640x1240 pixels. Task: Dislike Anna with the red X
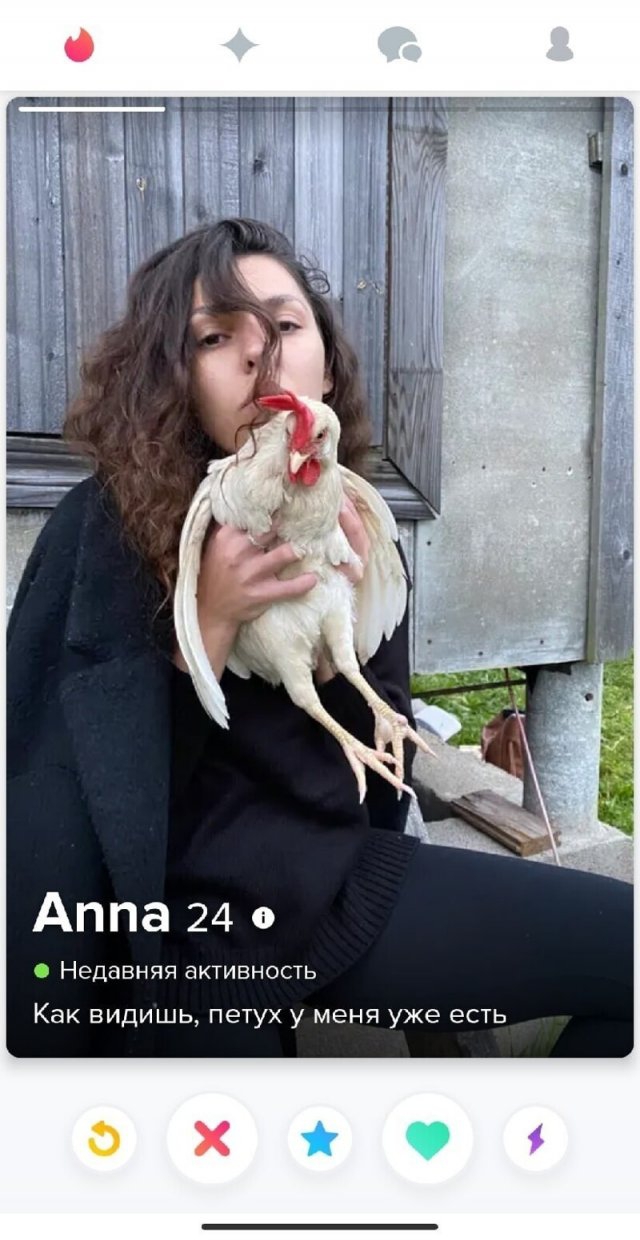coord(212,1139)
